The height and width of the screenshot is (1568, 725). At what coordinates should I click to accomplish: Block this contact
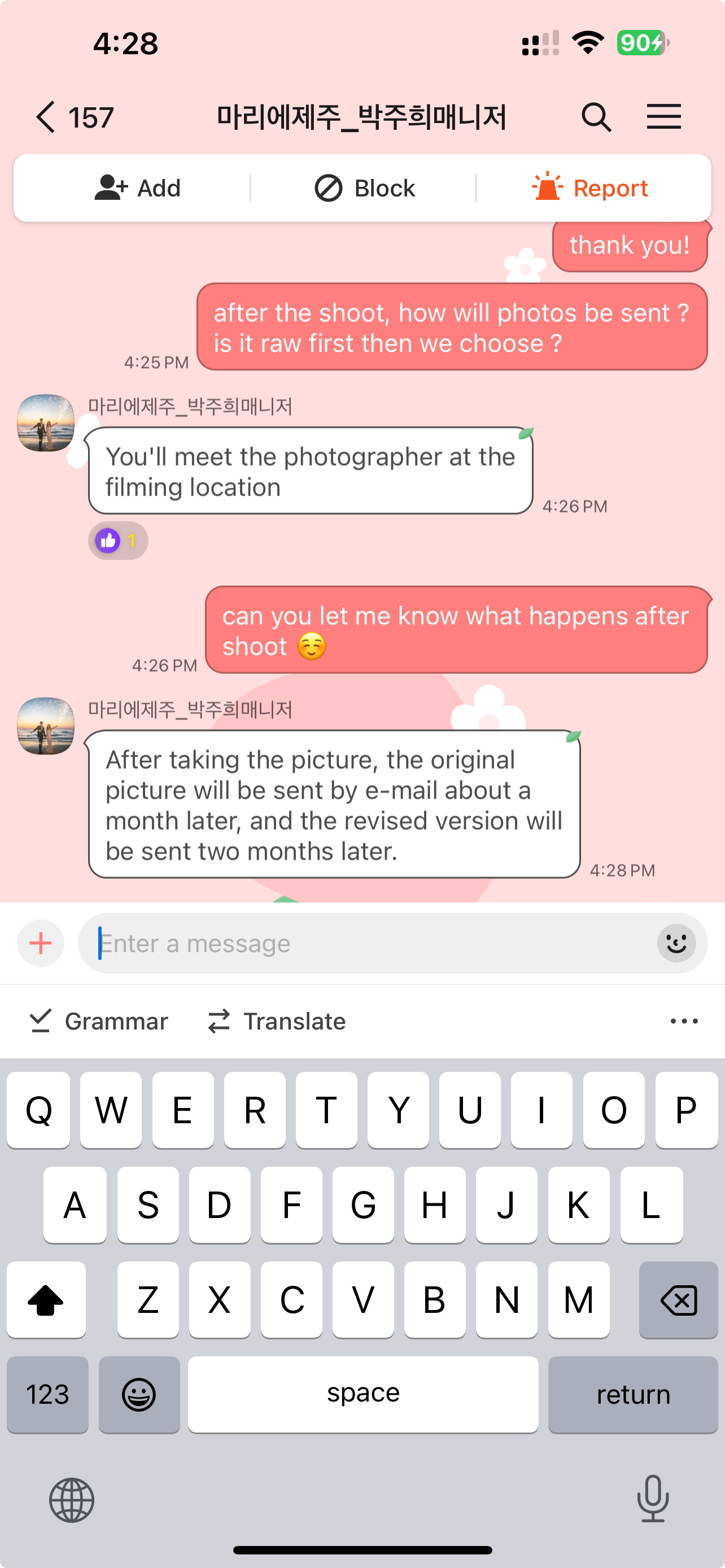pyautogui.click(x=365, y=188)
